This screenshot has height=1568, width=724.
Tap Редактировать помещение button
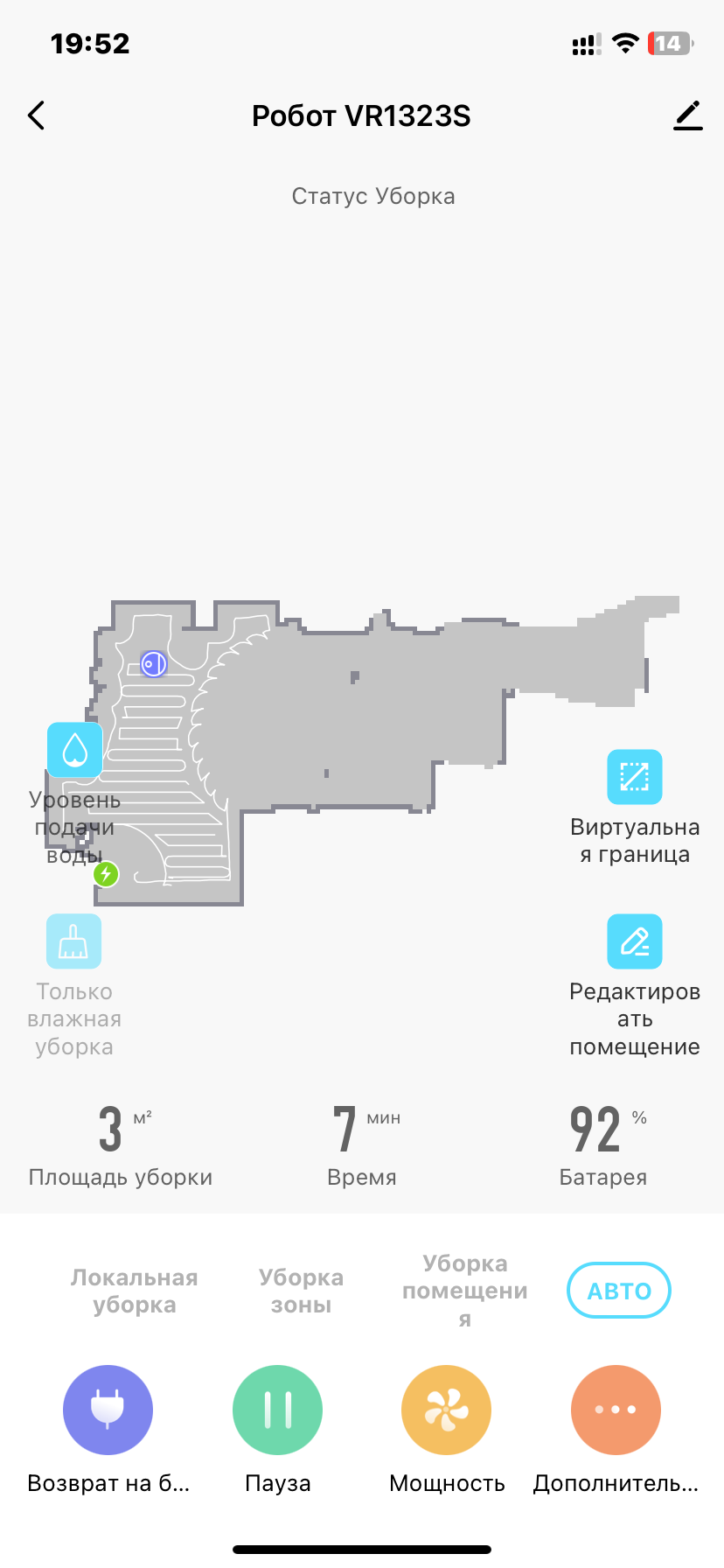click(635, 941)
